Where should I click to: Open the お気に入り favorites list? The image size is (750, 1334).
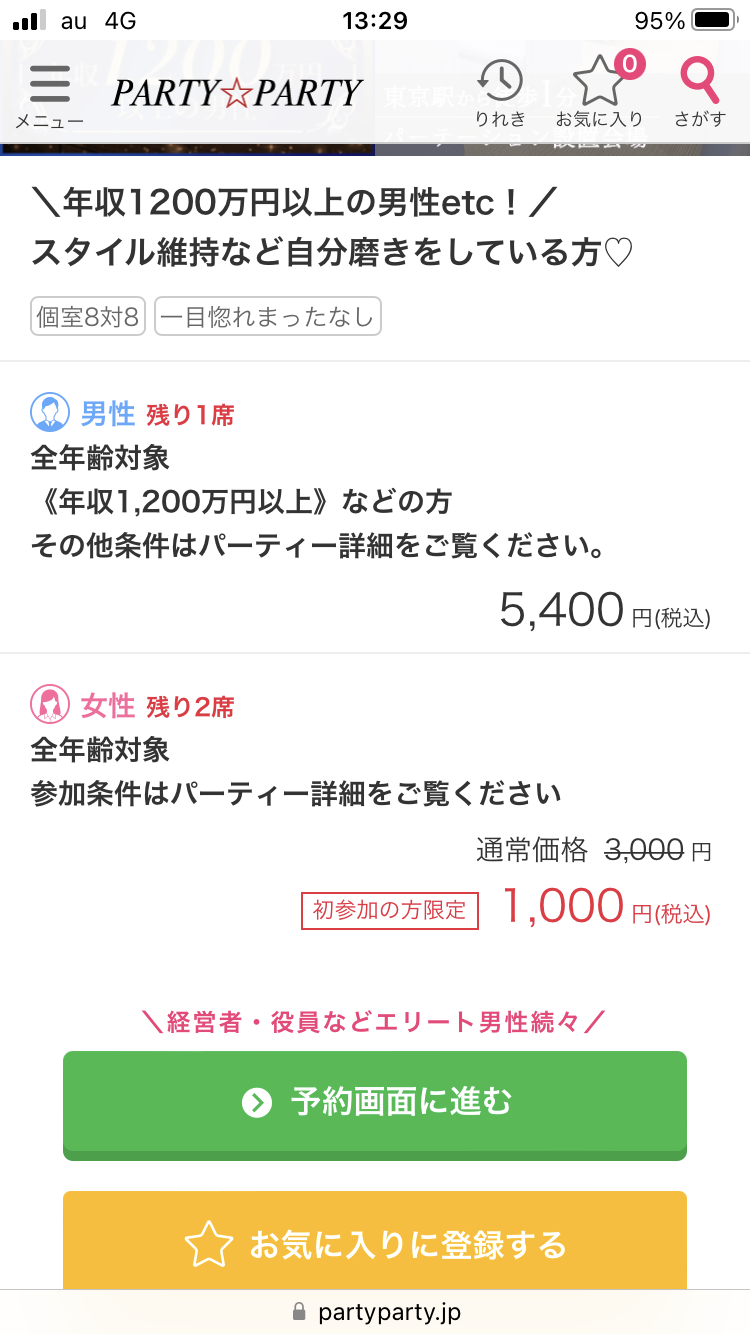[x=600, y=92]
